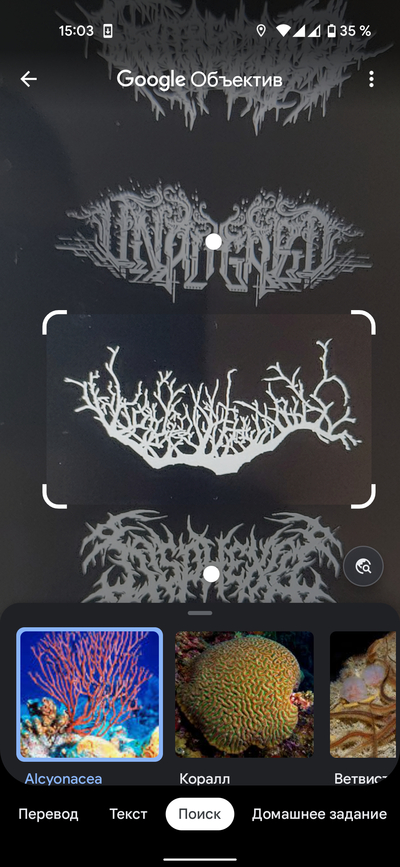Switch to Домашнее задание mode
Image resolution: width=400 pixels, height=867 pixels.
click(319, 814)
